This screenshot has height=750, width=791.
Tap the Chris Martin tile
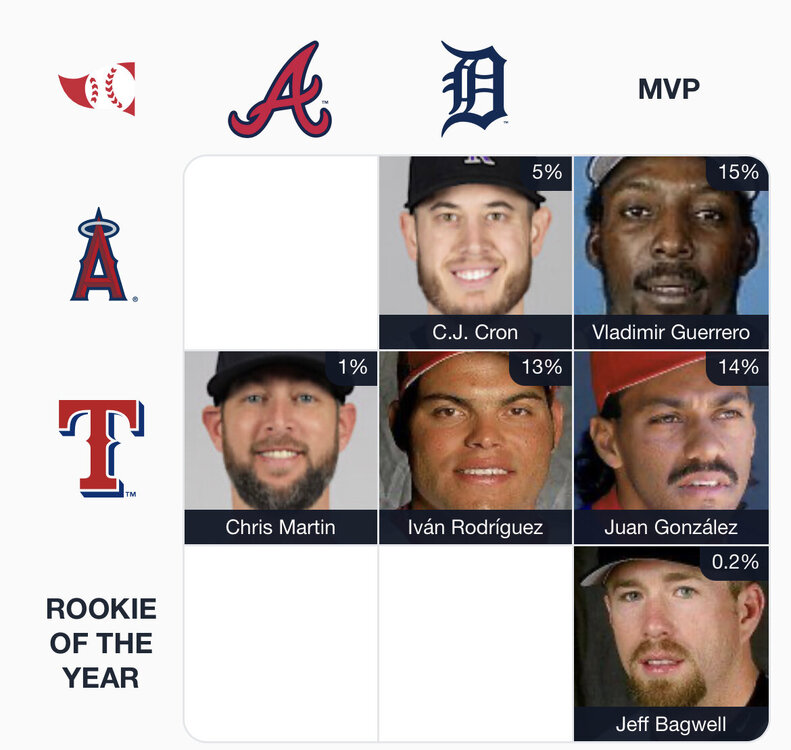pyautogui.click(x=281, y=447)
